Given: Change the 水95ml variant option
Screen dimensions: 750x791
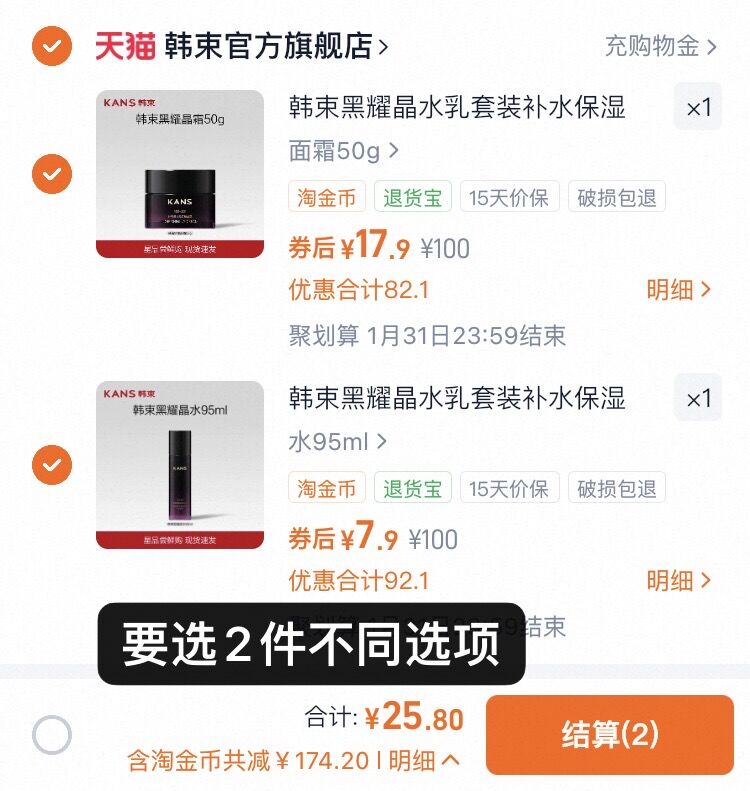Looking at the screenshot, I should point(337,441).
